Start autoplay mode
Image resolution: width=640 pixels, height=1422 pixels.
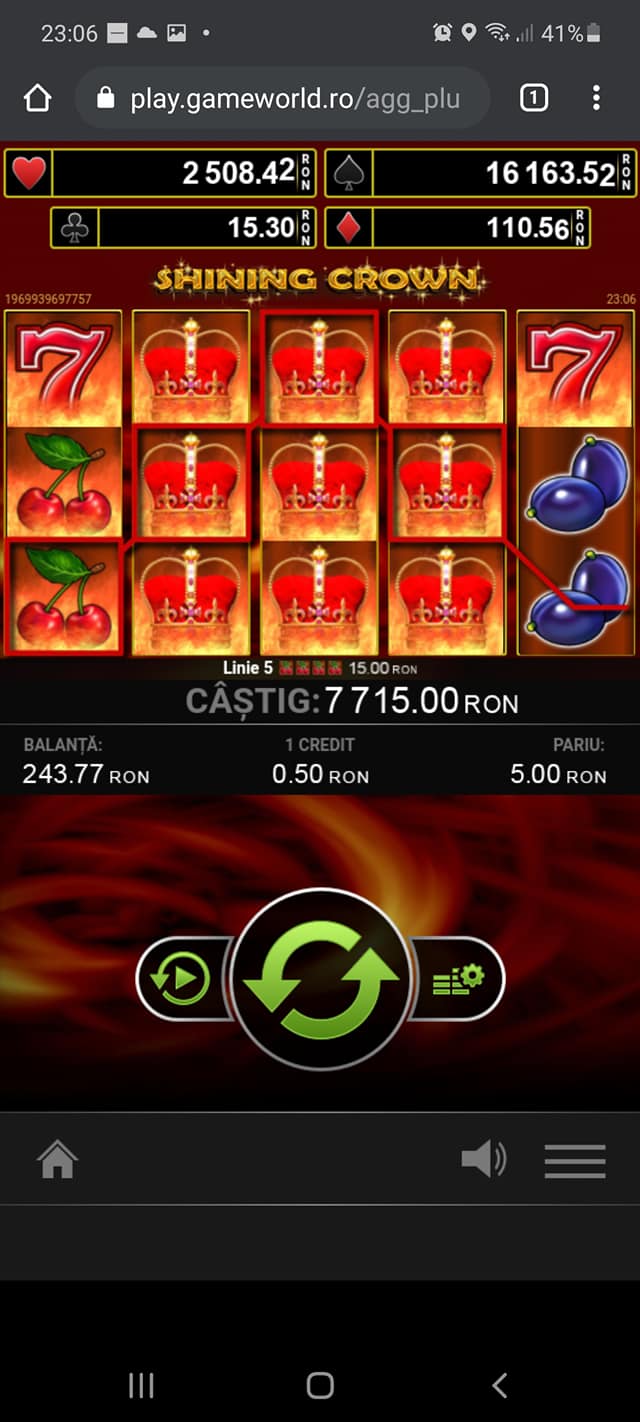point(180,979)
